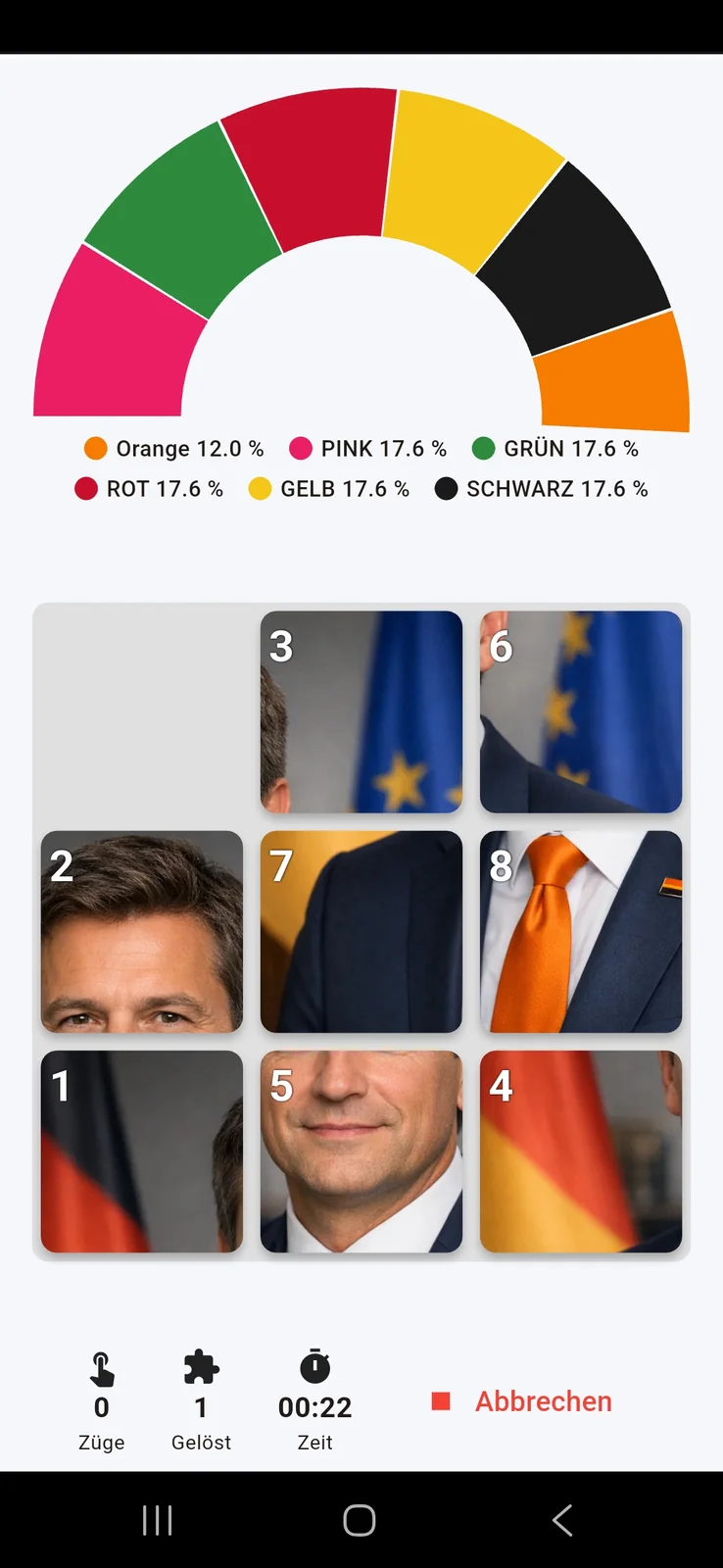
Task: Move puzzle tile number 2
Action: [x=141, y=931]
